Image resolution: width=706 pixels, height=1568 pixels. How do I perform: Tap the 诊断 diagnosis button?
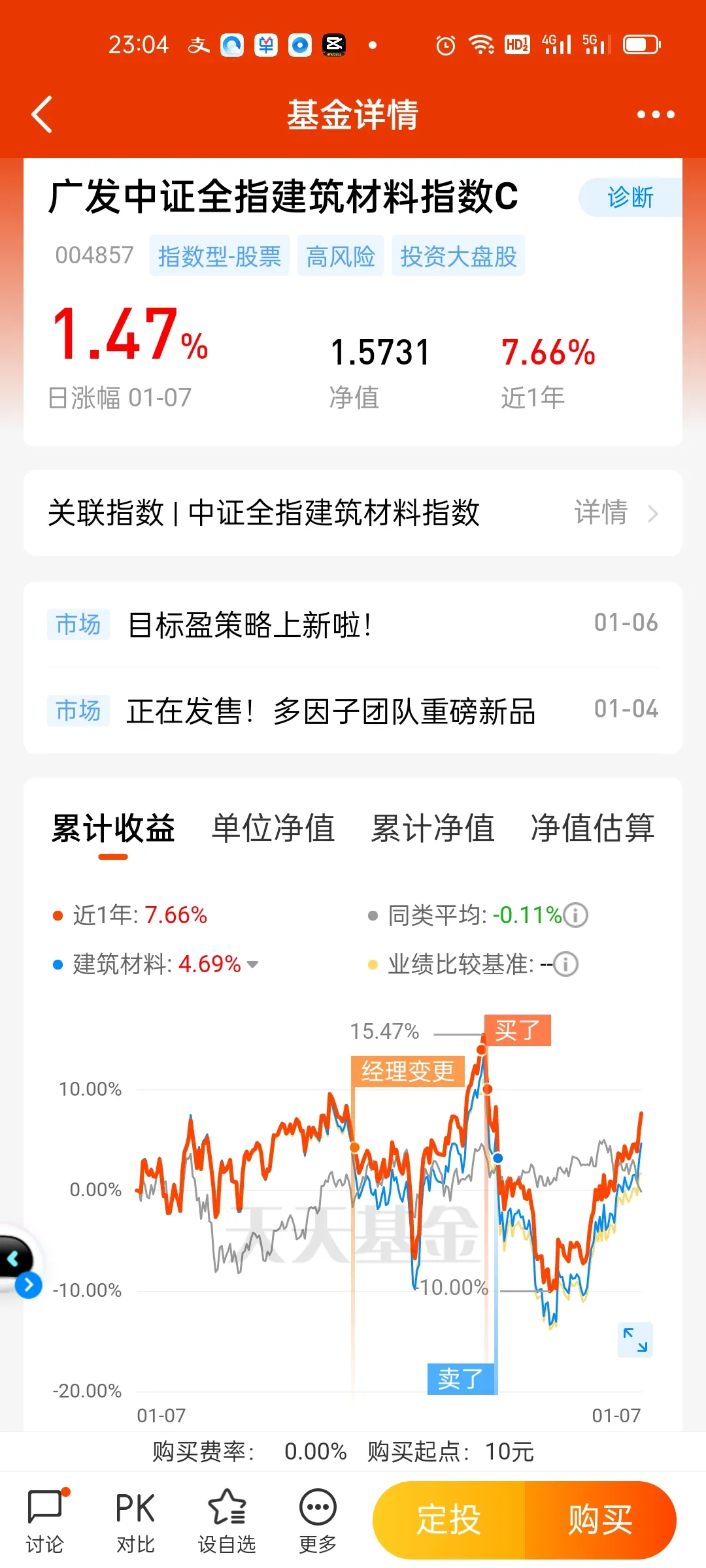click(x=630, y=197)
